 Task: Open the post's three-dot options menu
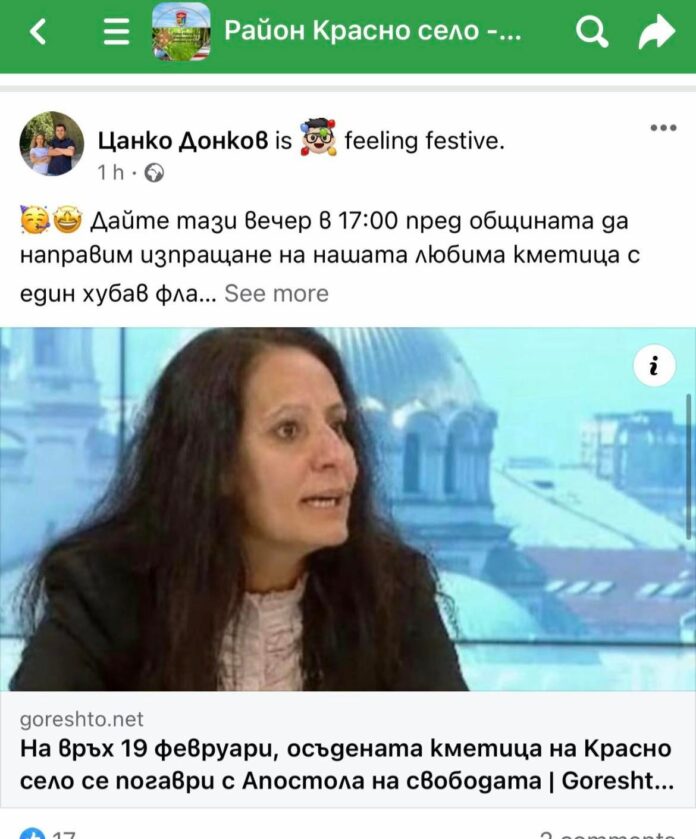pos(663,128)
